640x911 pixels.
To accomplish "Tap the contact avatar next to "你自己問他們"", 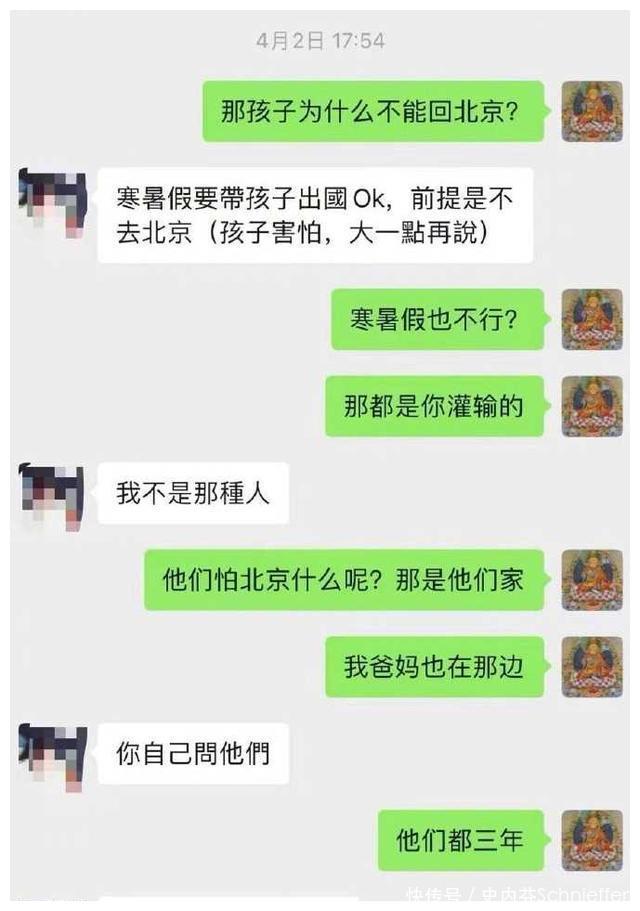I will coord(51,755).
